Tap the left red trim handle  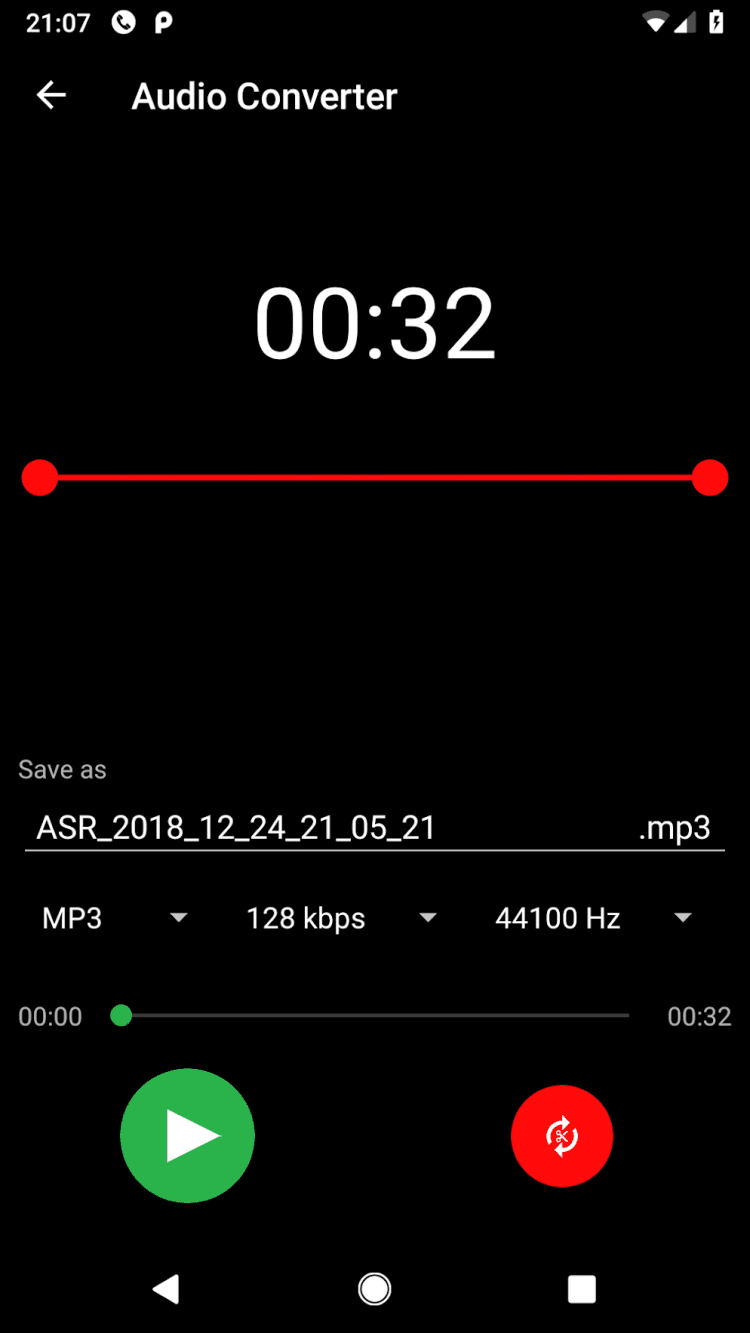point(40,478)
